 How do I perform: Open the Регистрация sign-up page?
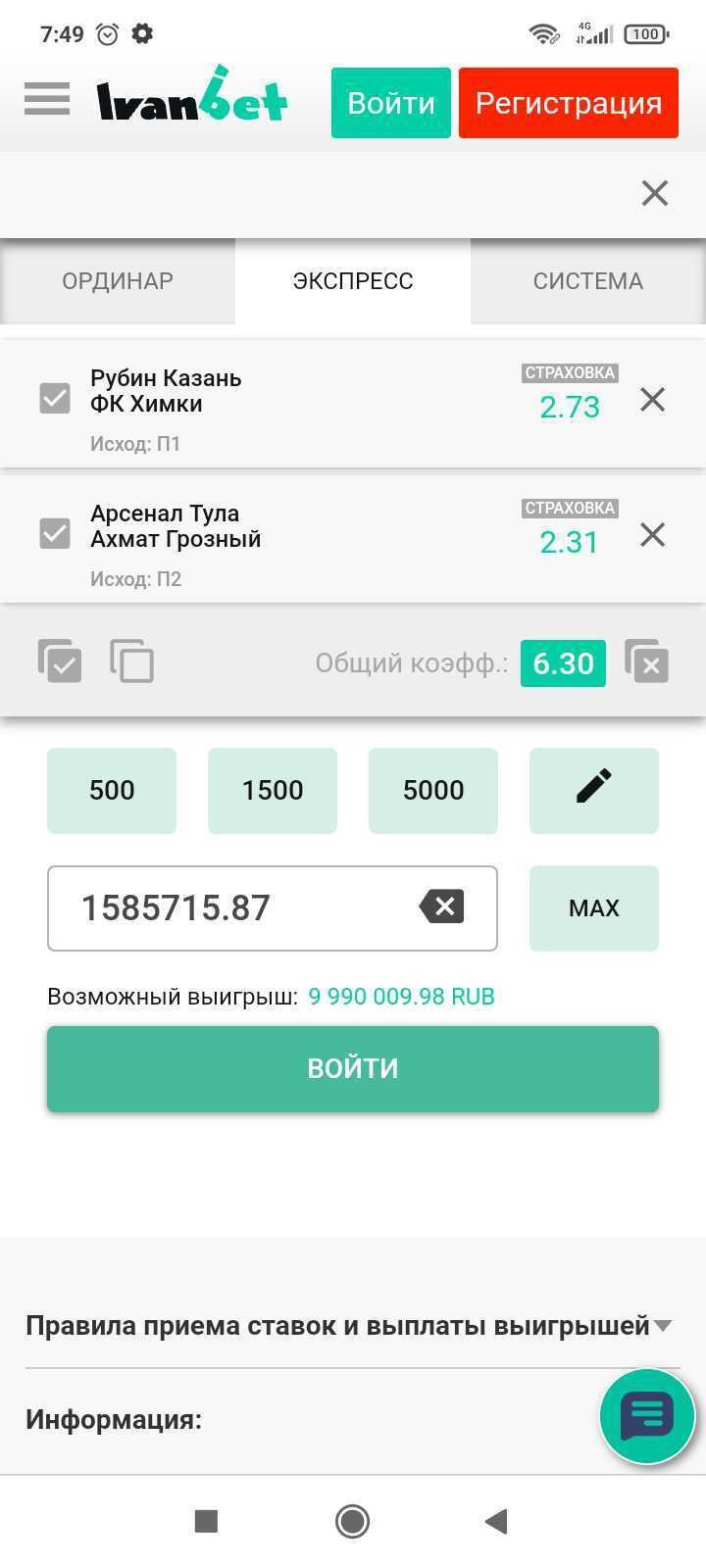click(568, 103)
